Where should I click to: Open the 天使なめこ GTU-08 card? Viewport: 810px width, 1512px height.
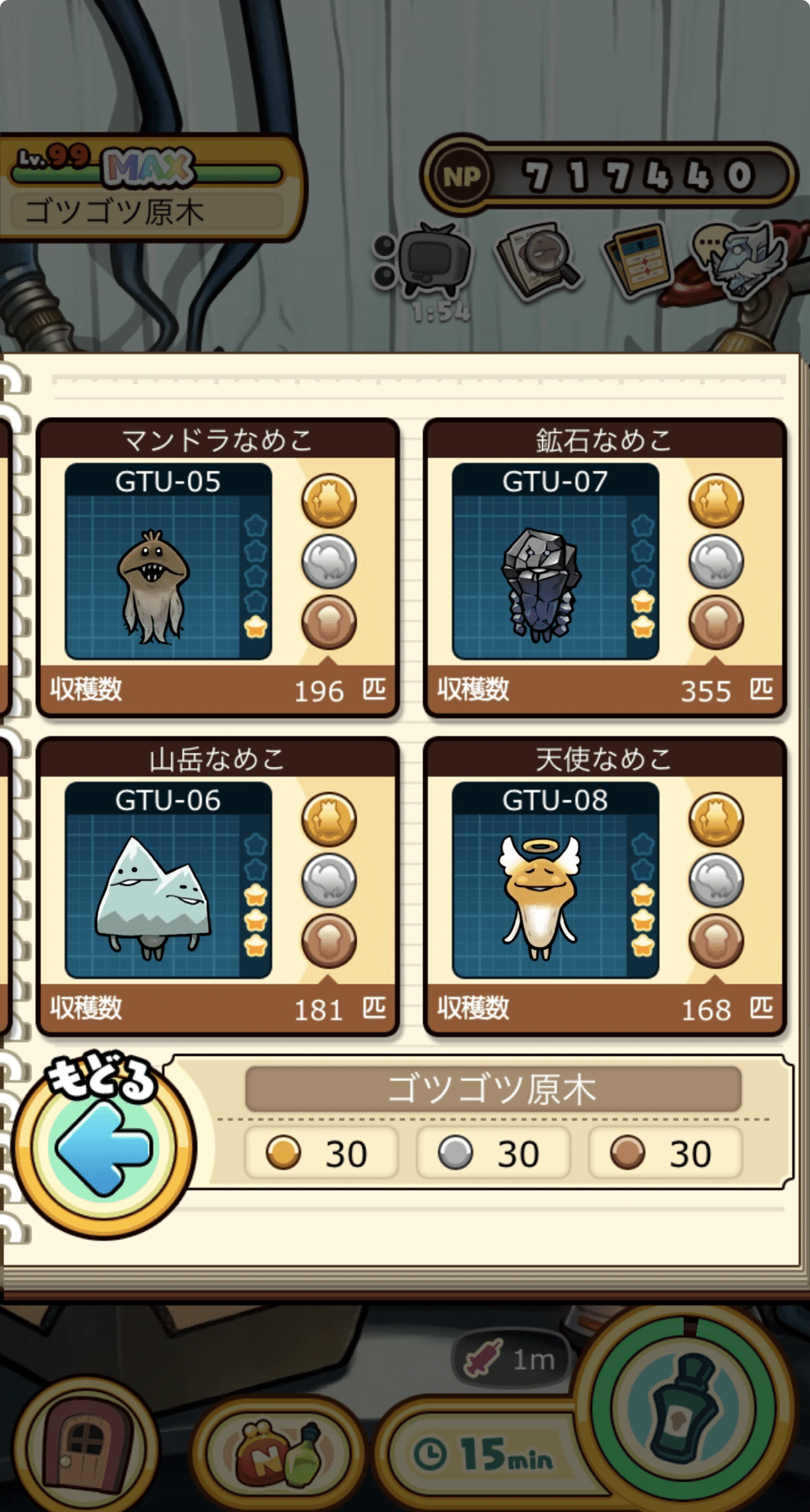click(x=604, y=886)
